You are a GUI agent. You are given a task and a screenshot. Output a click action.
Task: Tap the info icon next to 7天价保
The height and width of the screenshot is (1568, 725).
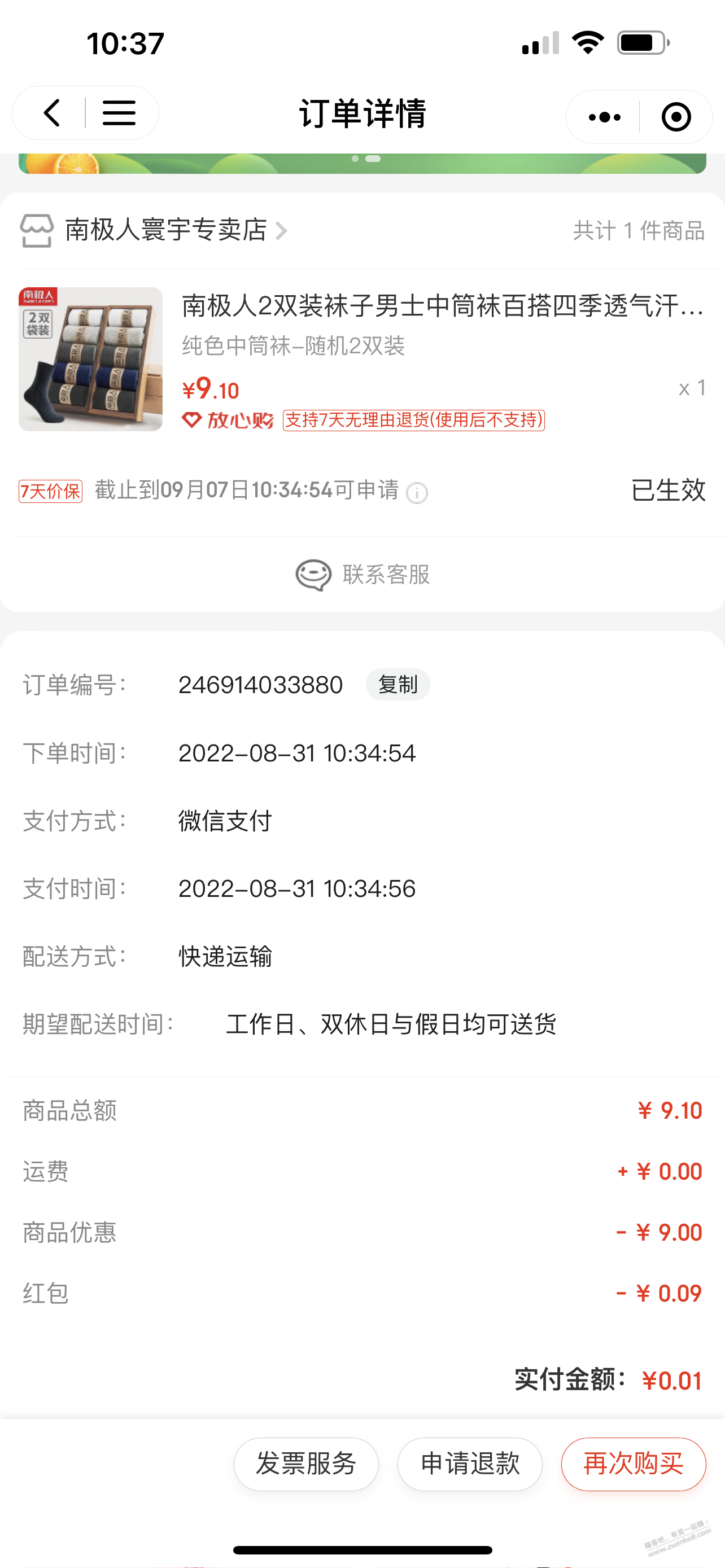417,492
